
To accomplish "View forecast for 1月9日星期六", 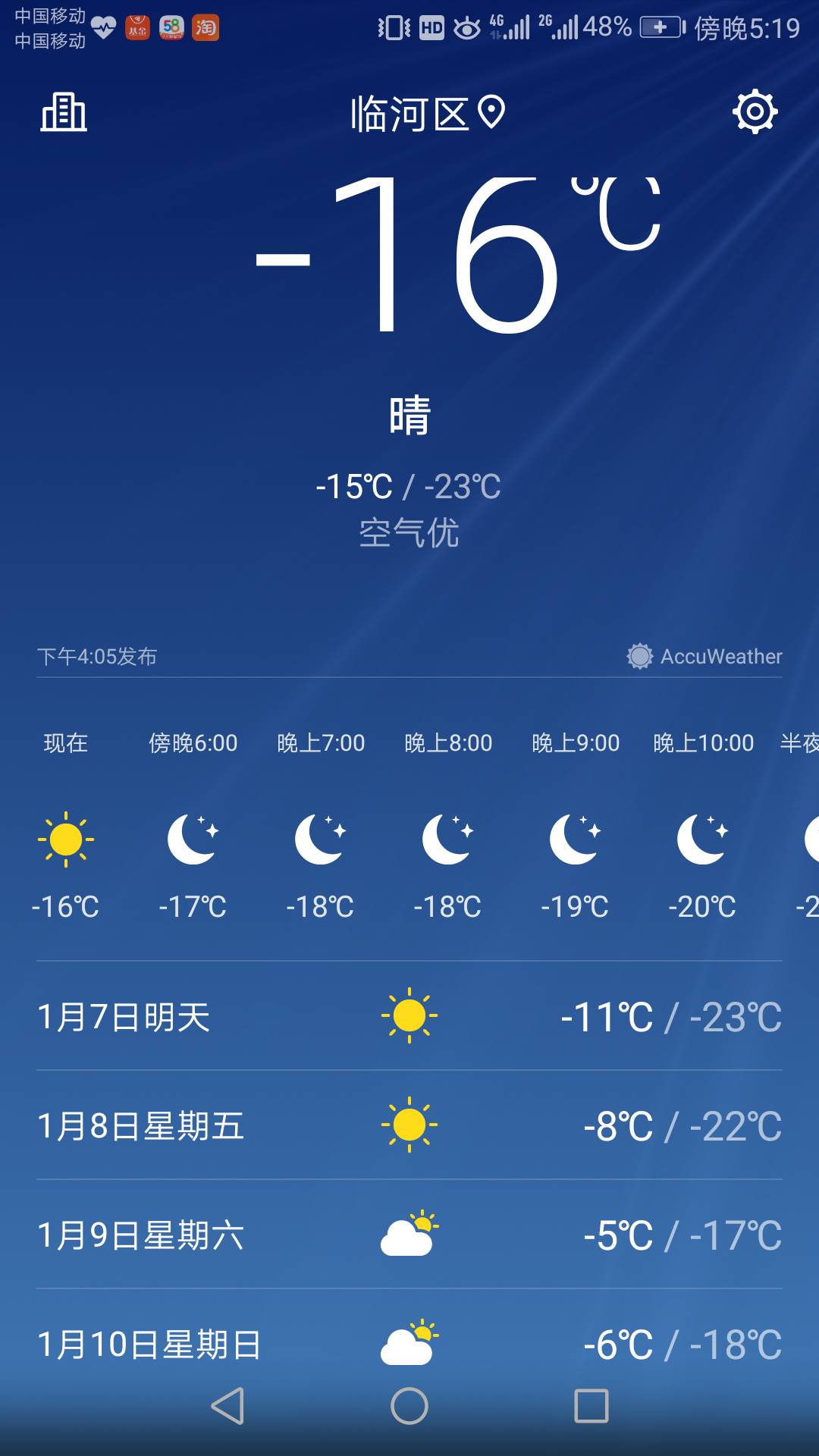I will point(409,1235).
